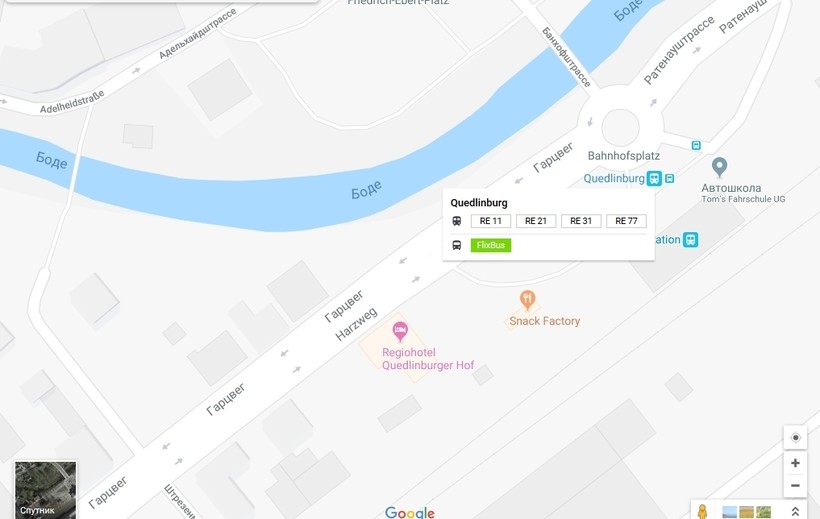Tap the Quedlinburg train station icon
This screenshot has height=519, width=820.
tap(654, 179)
